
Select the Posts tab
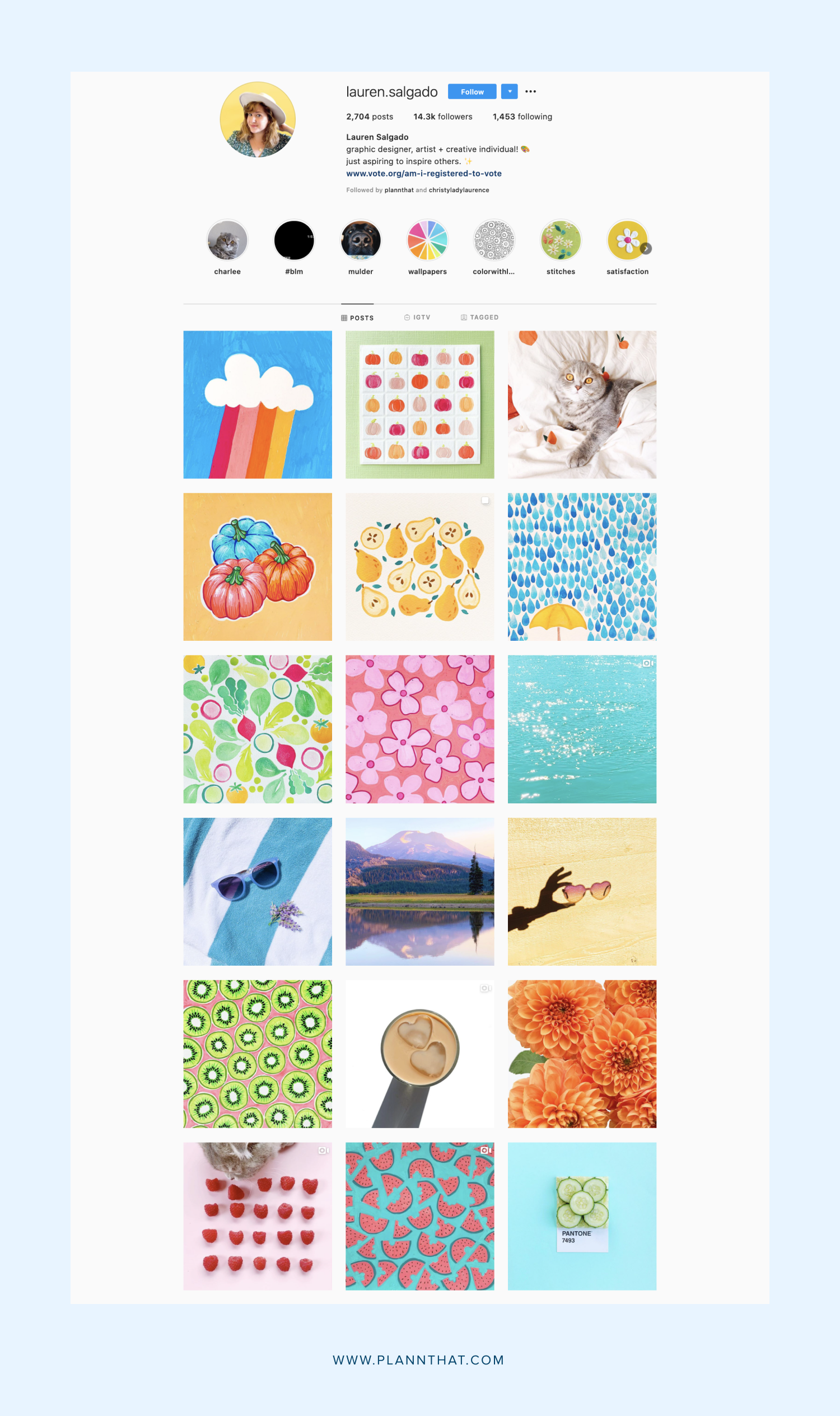point(357,318)
